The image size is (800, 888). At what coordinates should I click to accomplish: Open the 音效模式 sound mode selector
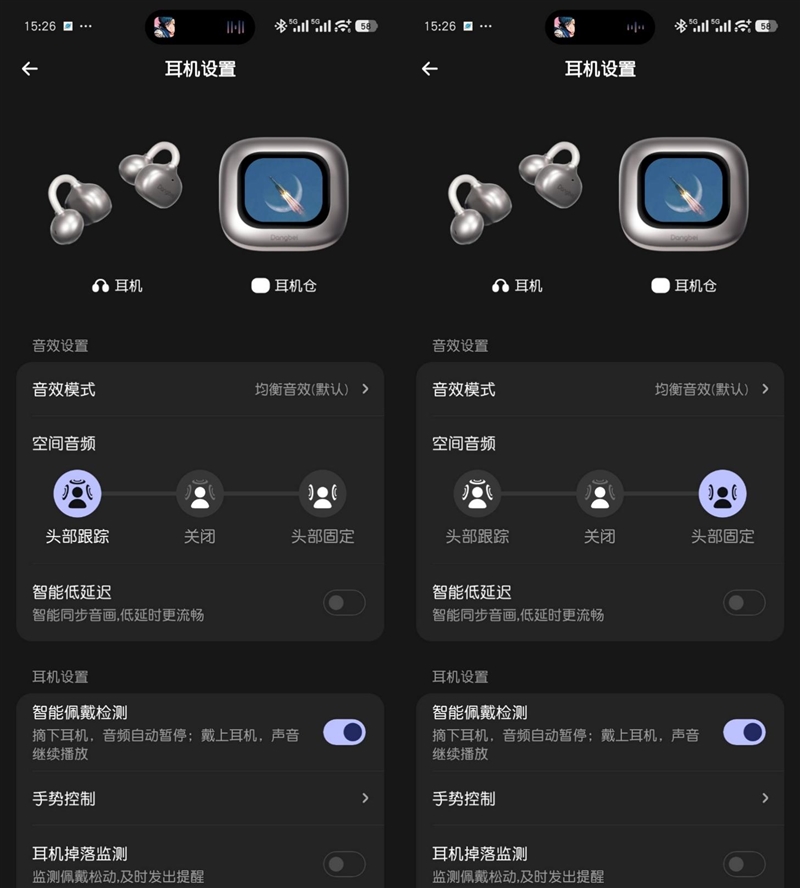point(200,390)
